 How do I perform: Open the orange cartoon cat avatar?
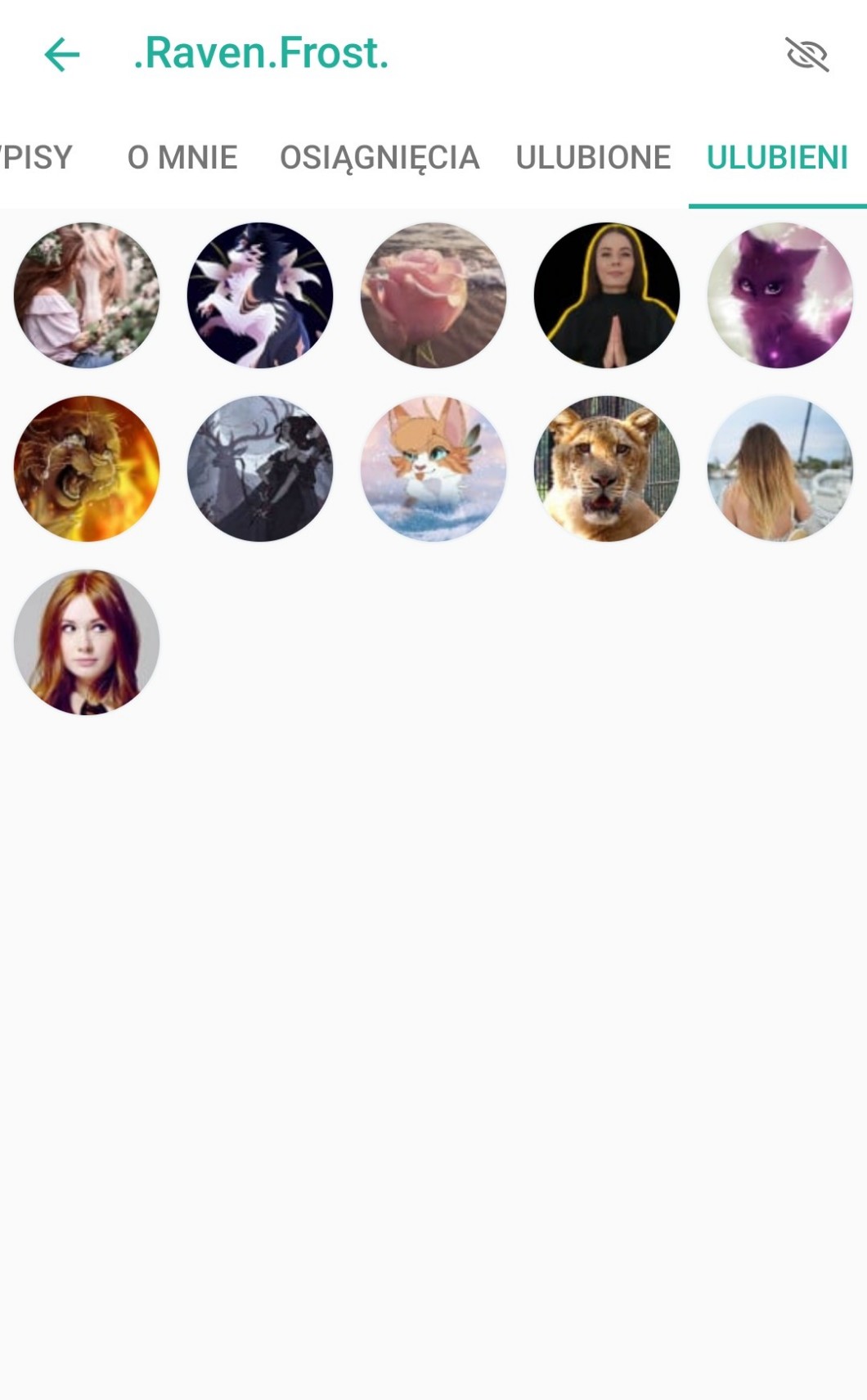[433, 469]
